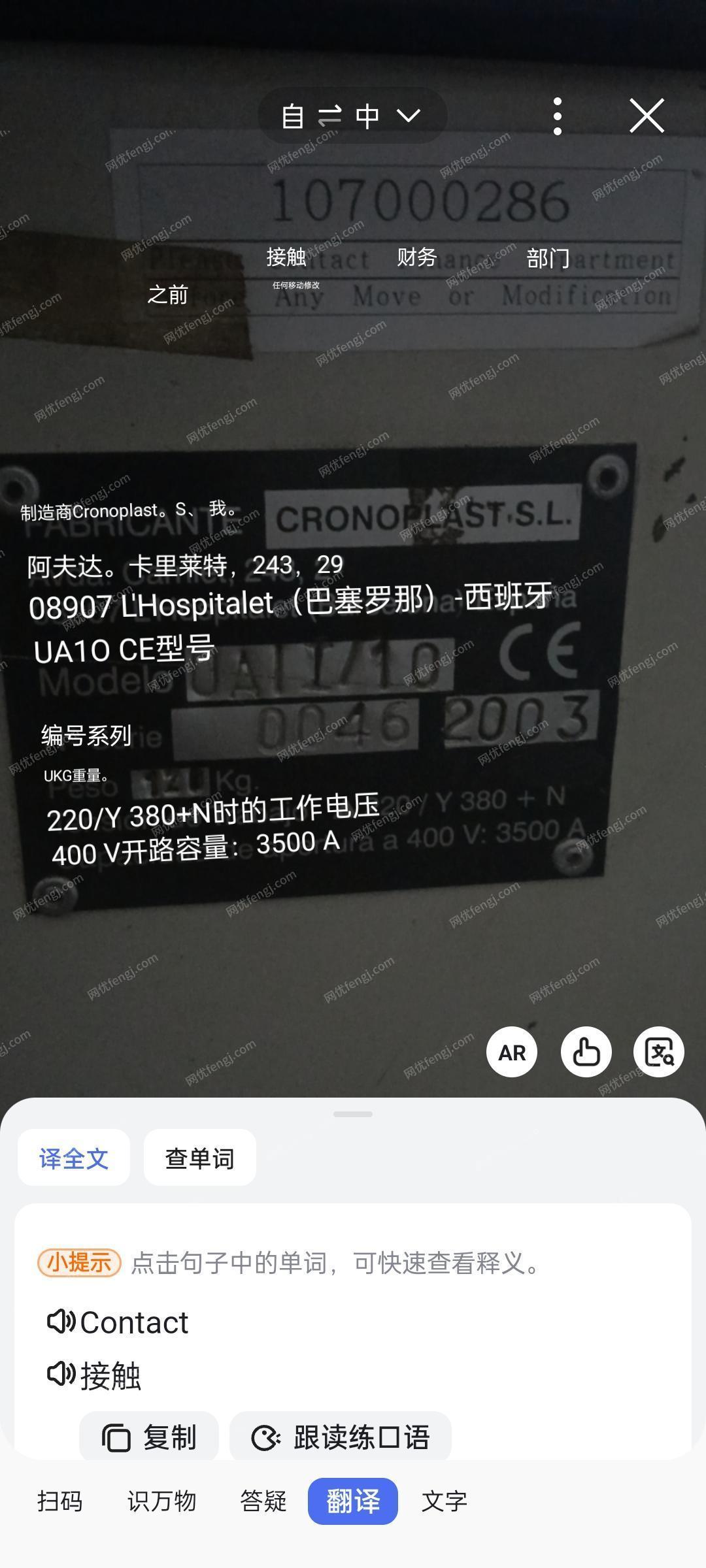The image size is (706, 1568).
Task: Open the three-dot overflow menu
Action: (x=557, y=116)
